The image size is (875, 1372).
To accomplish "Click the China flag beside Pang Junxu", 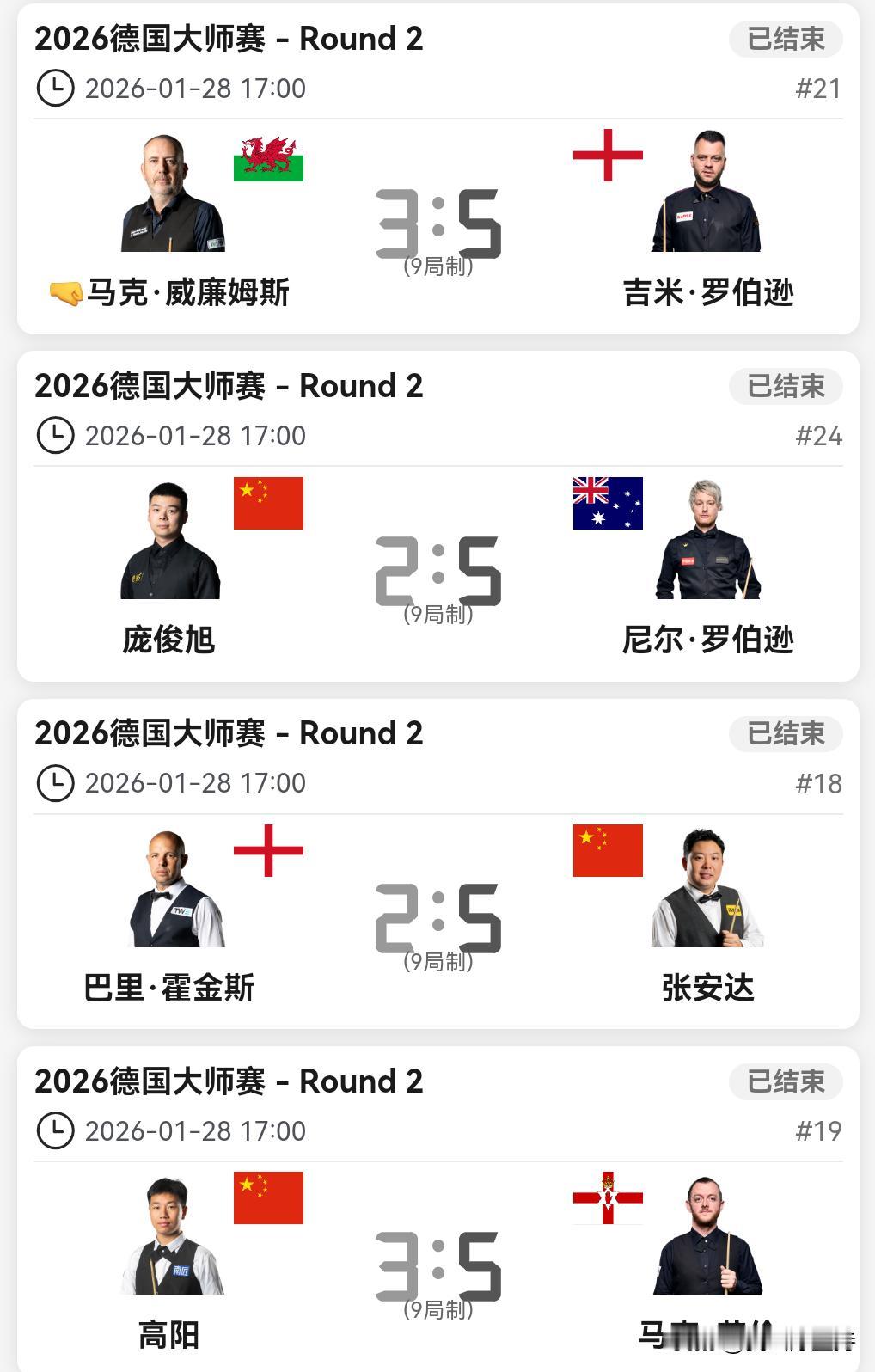I will coord(268,505).
